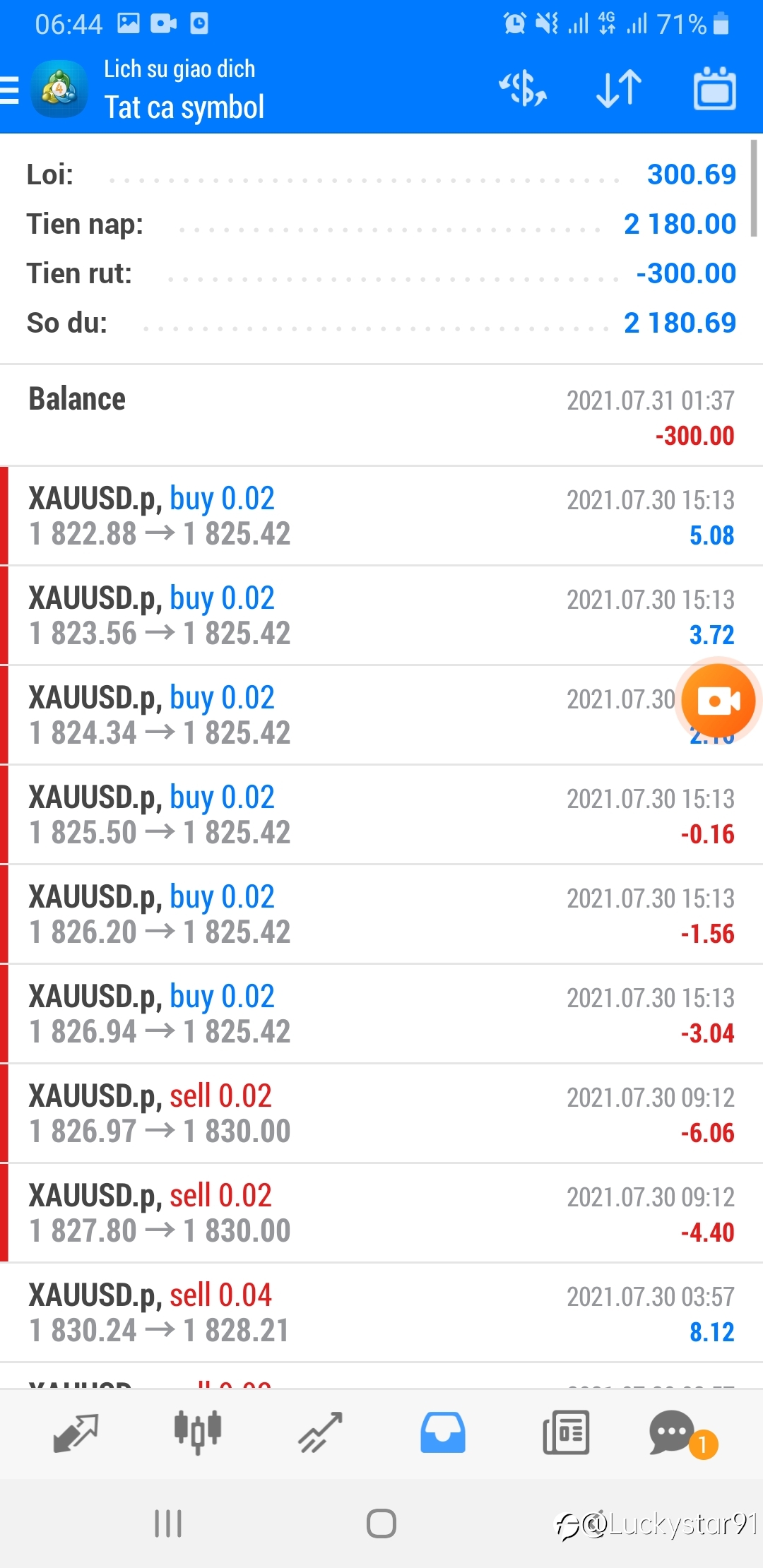
Task: Open the buy trade with loss -0.16
Action: 381,814
